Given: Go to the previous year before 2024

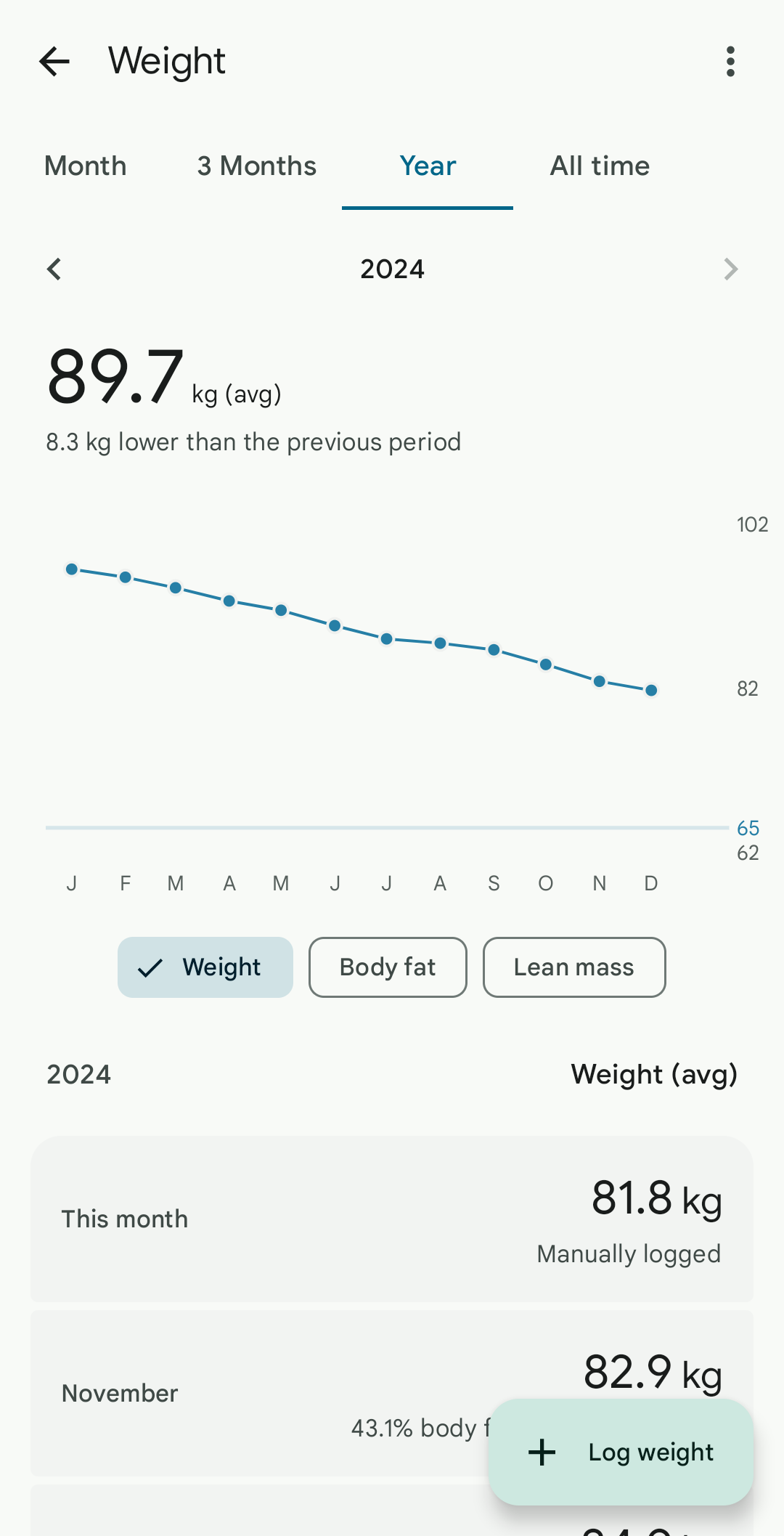Looking at the screenshot, I should [x=54, y=269].
